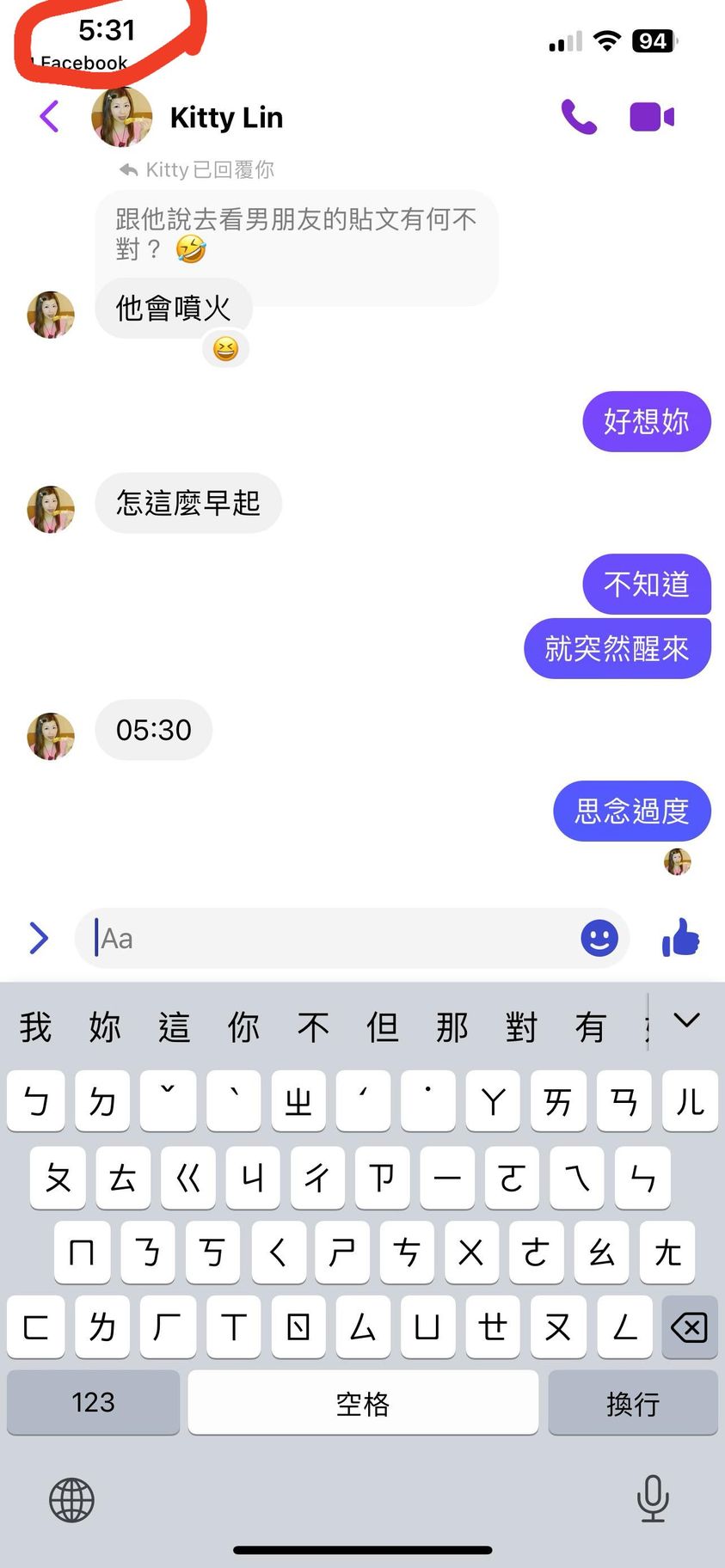Expand more actions chevron beside message field
Image resolution: width=725 pixels, height=1568 pixels.
[x=39, y=938]
